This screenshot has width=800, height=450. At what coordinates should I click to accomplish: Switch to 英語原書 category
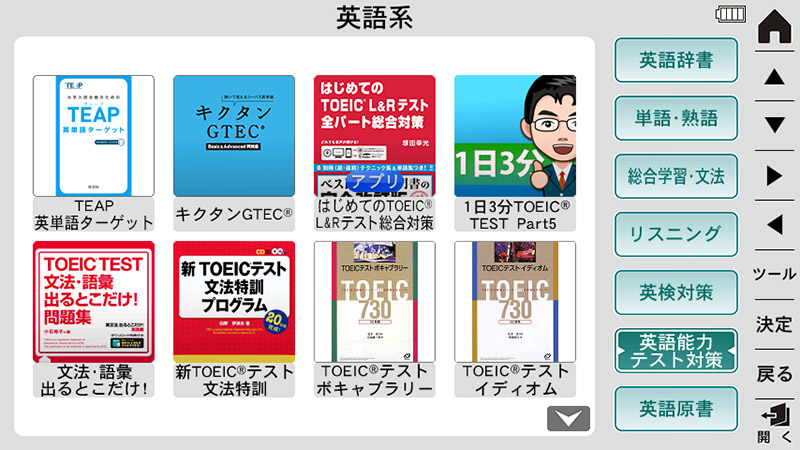click(676, 409)
